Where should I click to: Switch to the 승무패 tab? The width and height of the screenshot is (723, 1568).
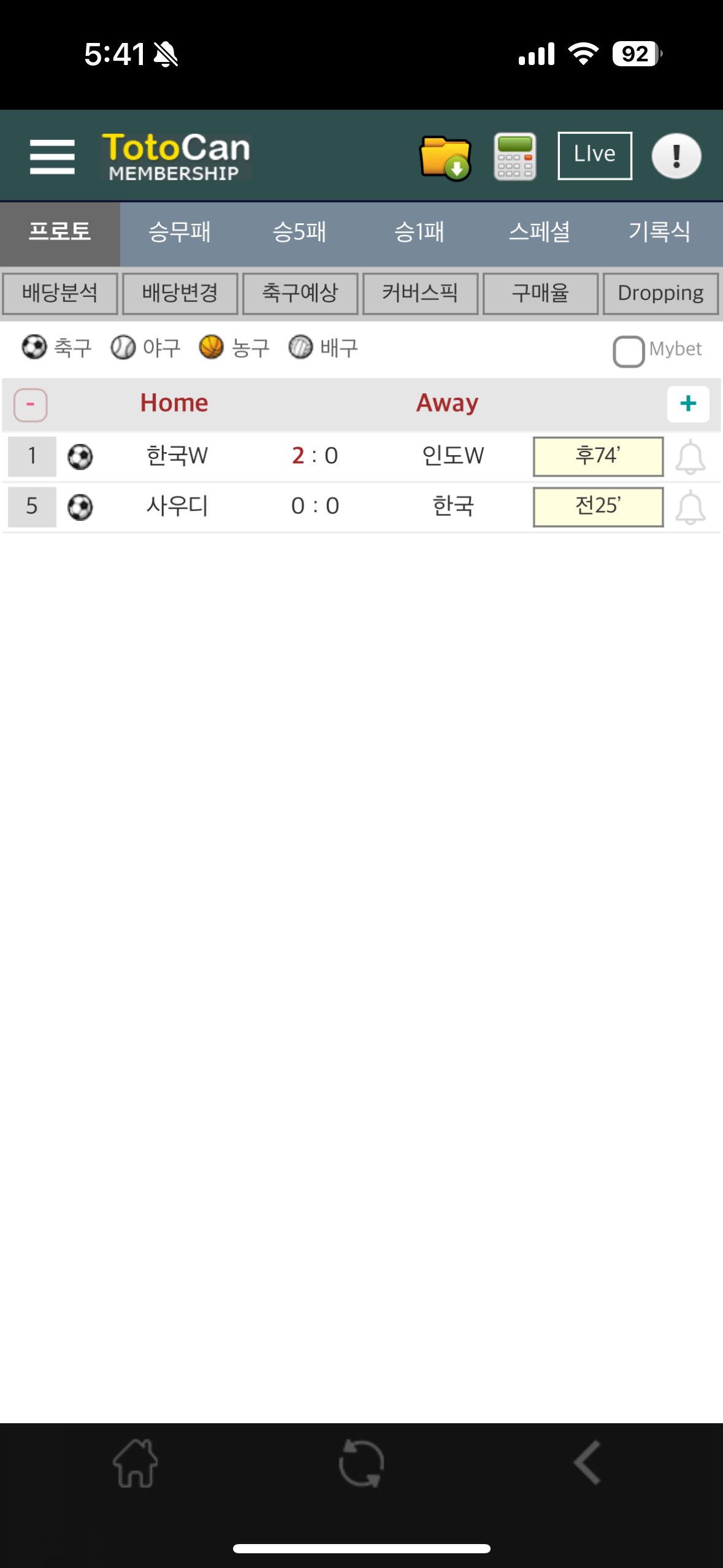(x=179, y=233)
